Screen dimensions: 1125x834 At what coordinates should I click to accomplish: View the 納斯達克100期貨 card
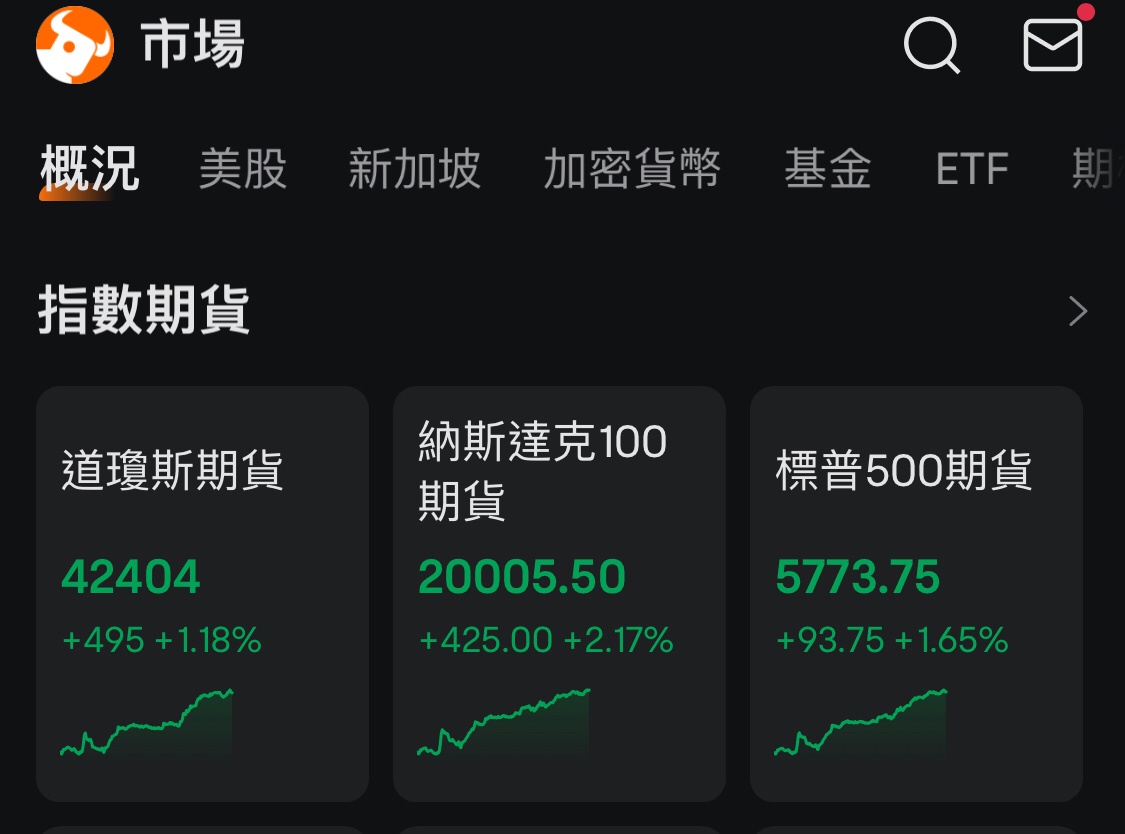pyautogui.click(x=559, y=593)
